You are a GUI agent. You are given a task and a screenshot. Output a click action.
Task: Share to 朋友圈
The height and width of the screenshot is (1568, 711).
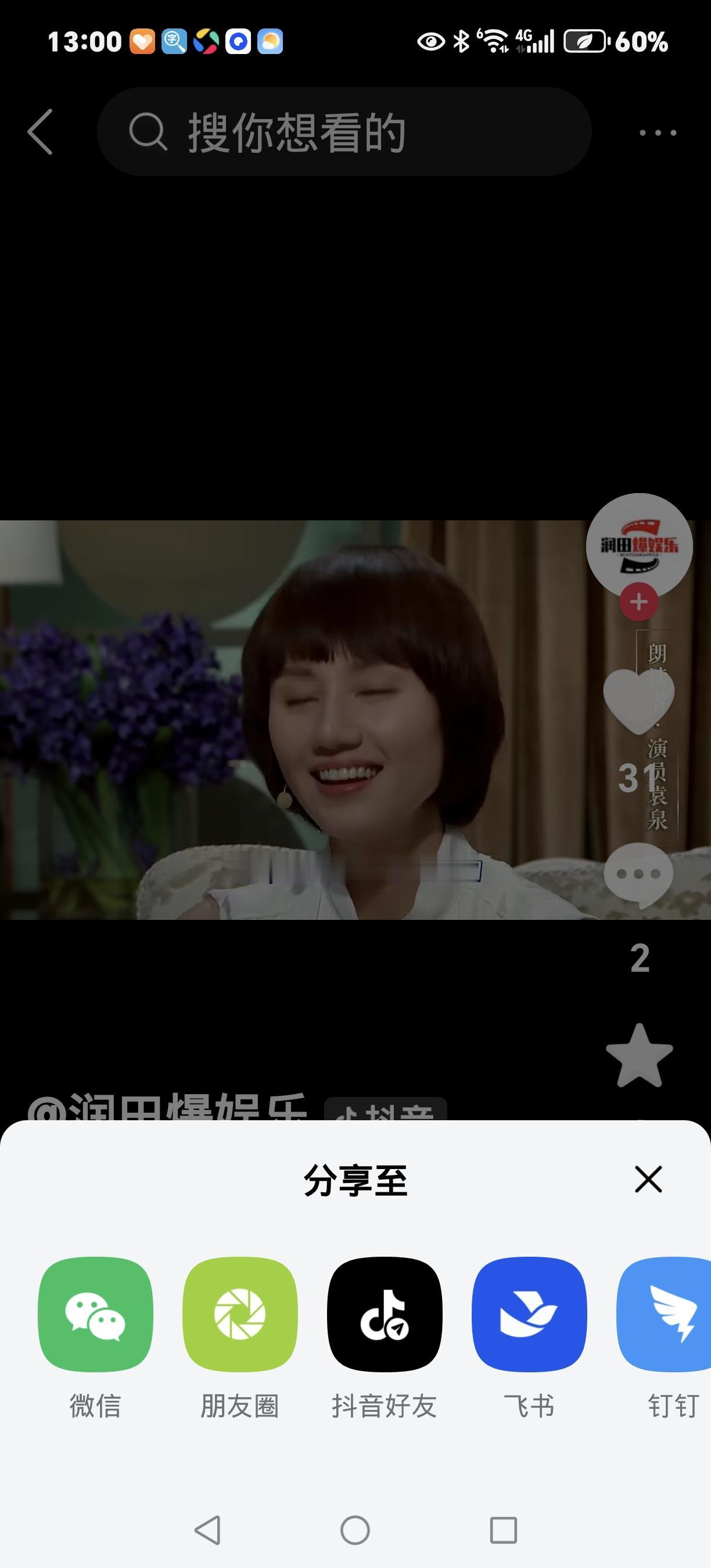[240, 1315]
